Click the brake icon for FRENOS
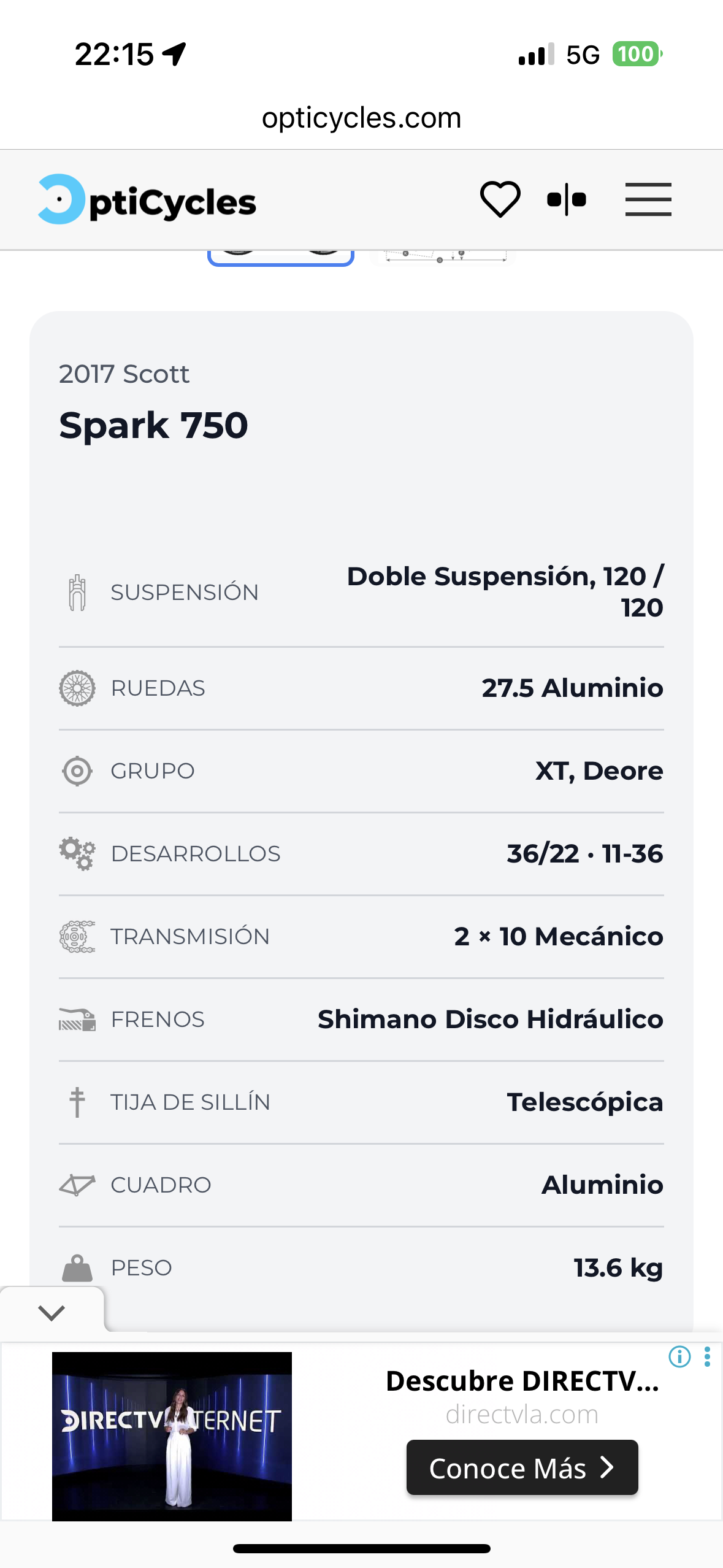The image size is (723, 1568). (76, 1018)
